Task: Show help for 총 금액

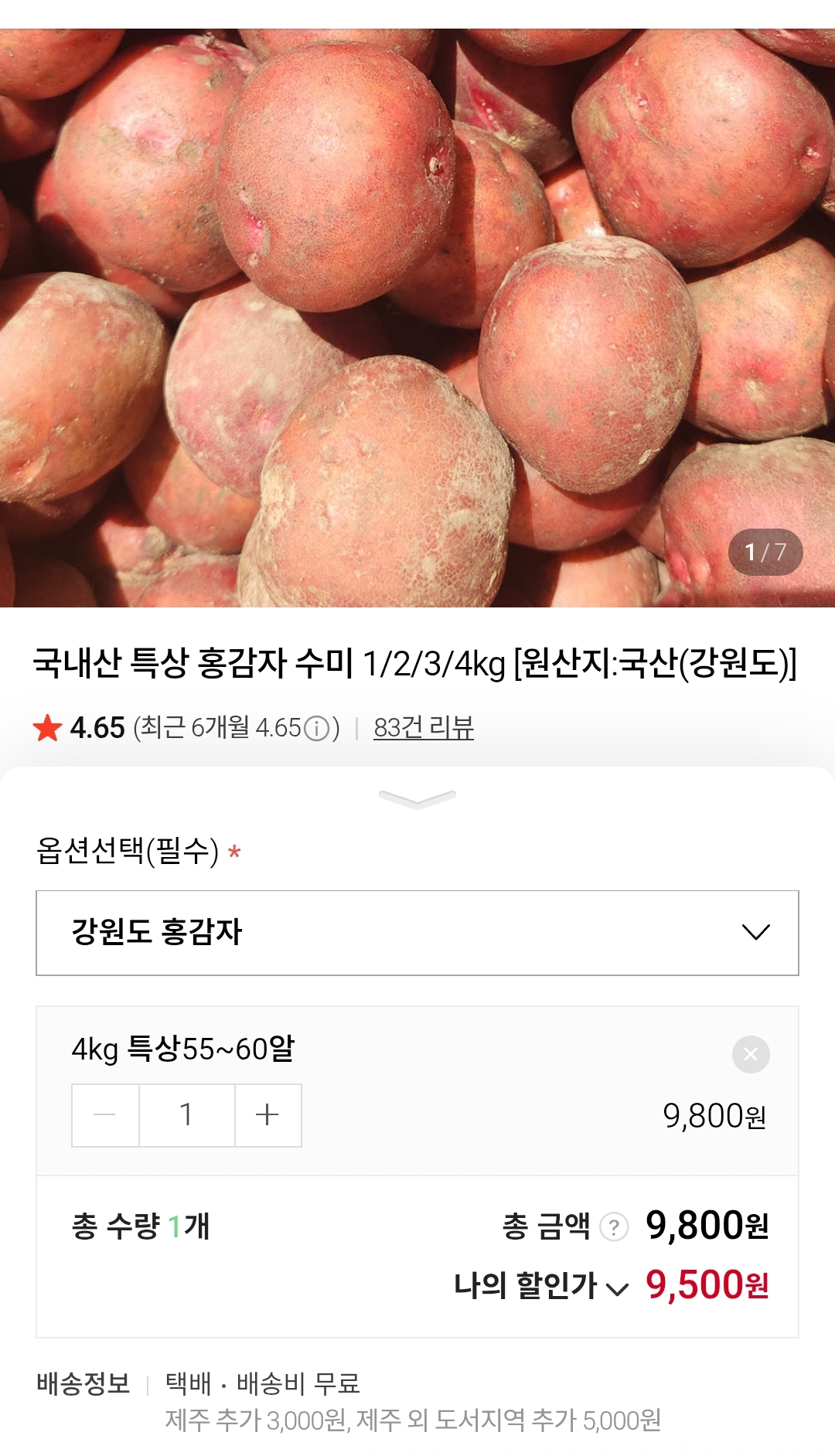Action: pyautogui.click(x=614, y=1226)
